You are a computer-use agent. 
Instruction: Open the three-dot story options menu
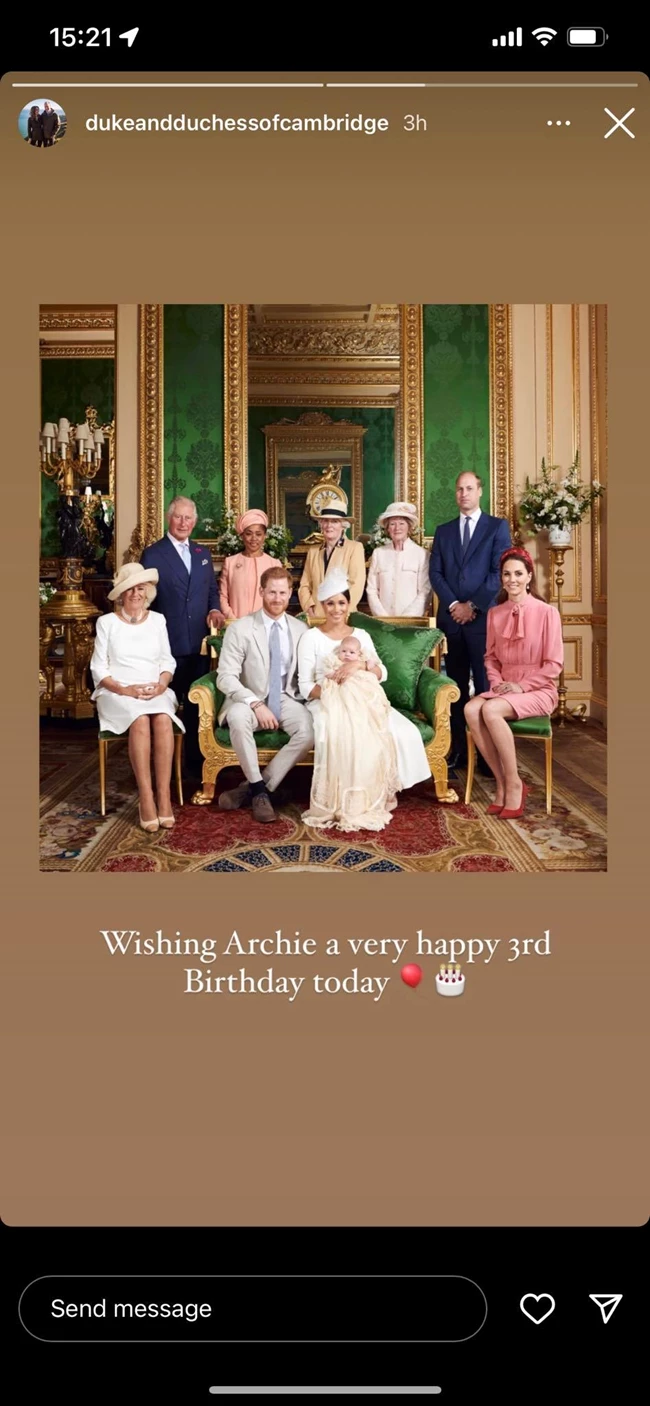pyautogui.click(x=559, y=123)
